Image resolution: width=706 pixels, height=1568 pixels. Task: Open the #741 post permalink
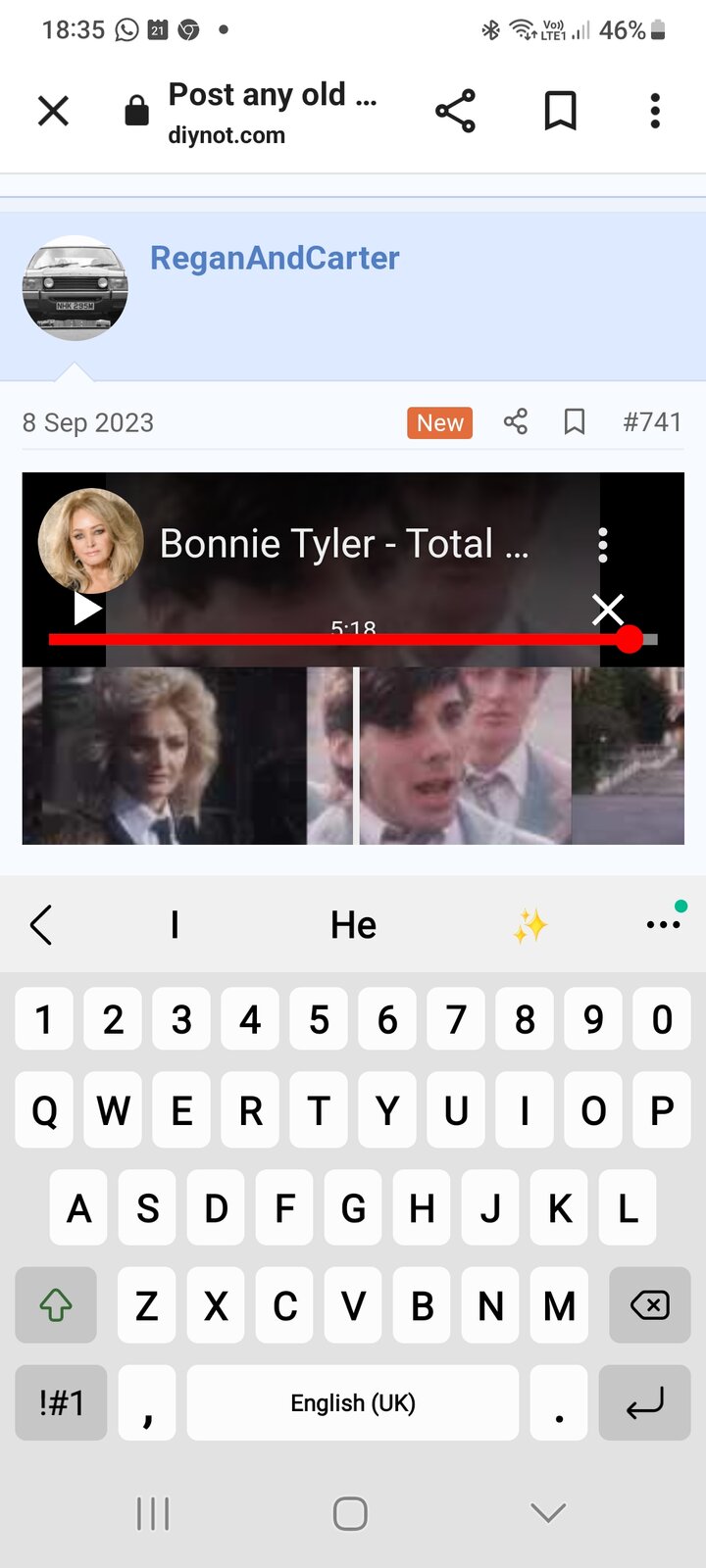(x=652, y=422)
